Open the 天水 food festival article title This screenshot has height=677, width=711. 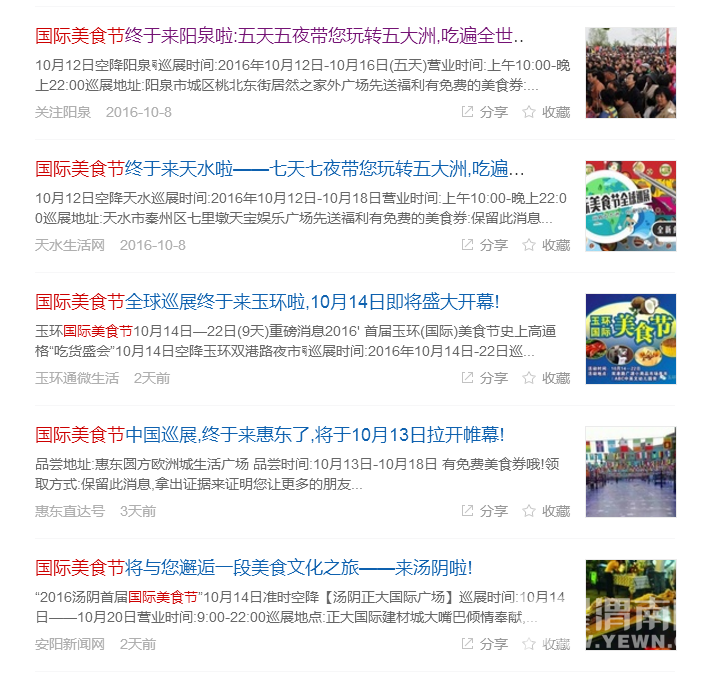tap(279, 168)
